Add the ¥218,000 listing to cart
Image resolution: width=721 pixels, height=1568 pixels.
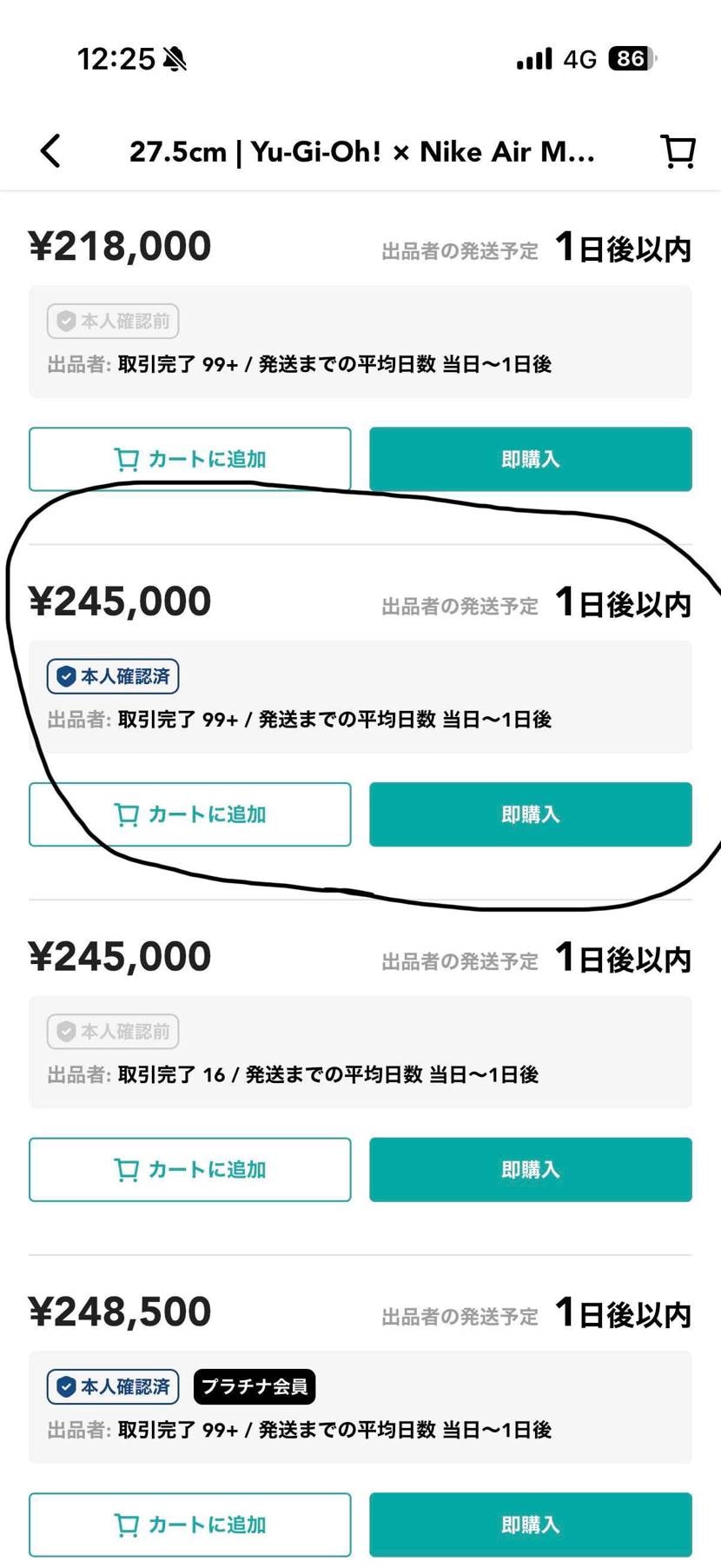coord(189,459)
